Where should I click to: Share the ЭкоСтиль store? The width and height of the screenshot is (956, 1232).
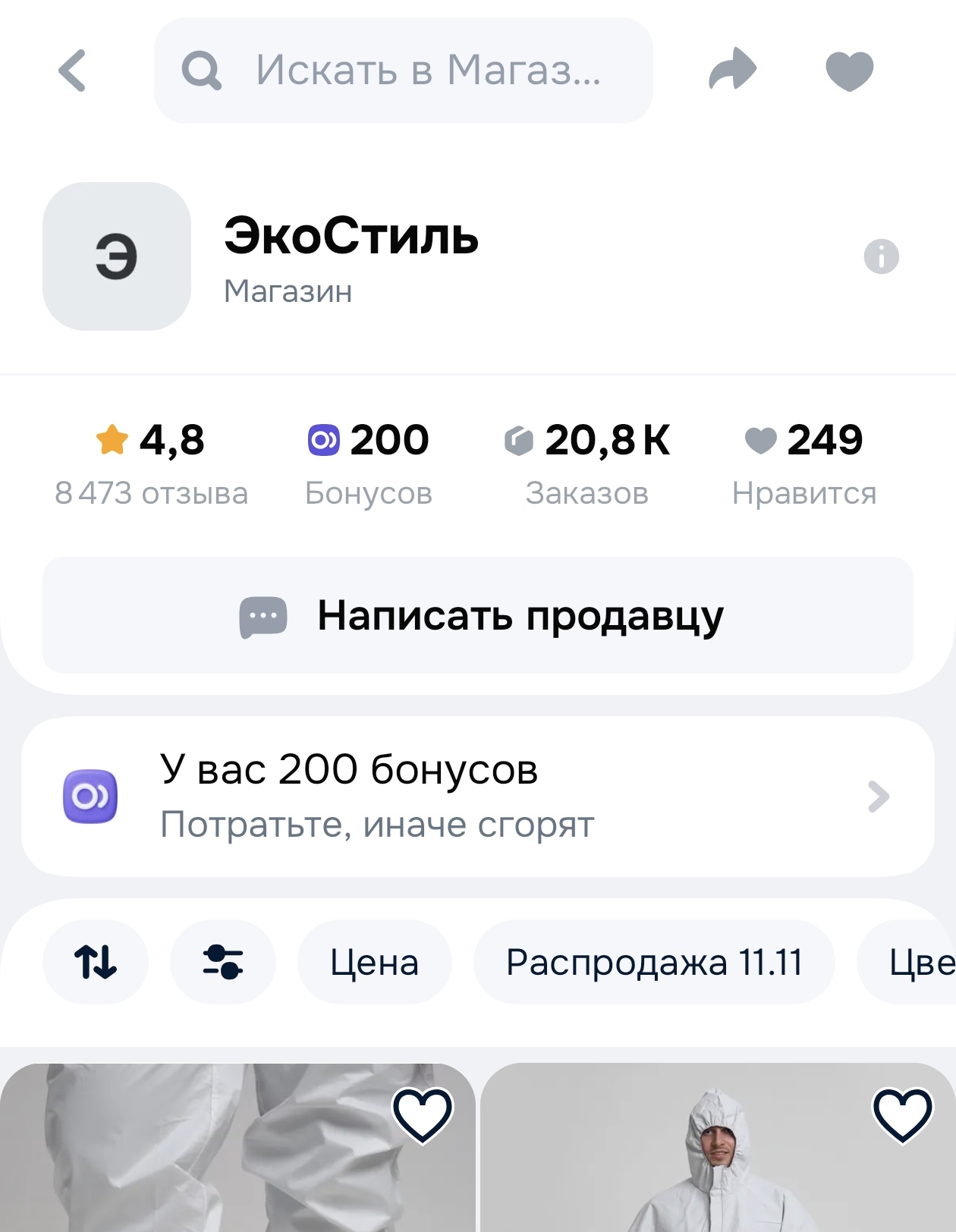click(x=732, y=71)
